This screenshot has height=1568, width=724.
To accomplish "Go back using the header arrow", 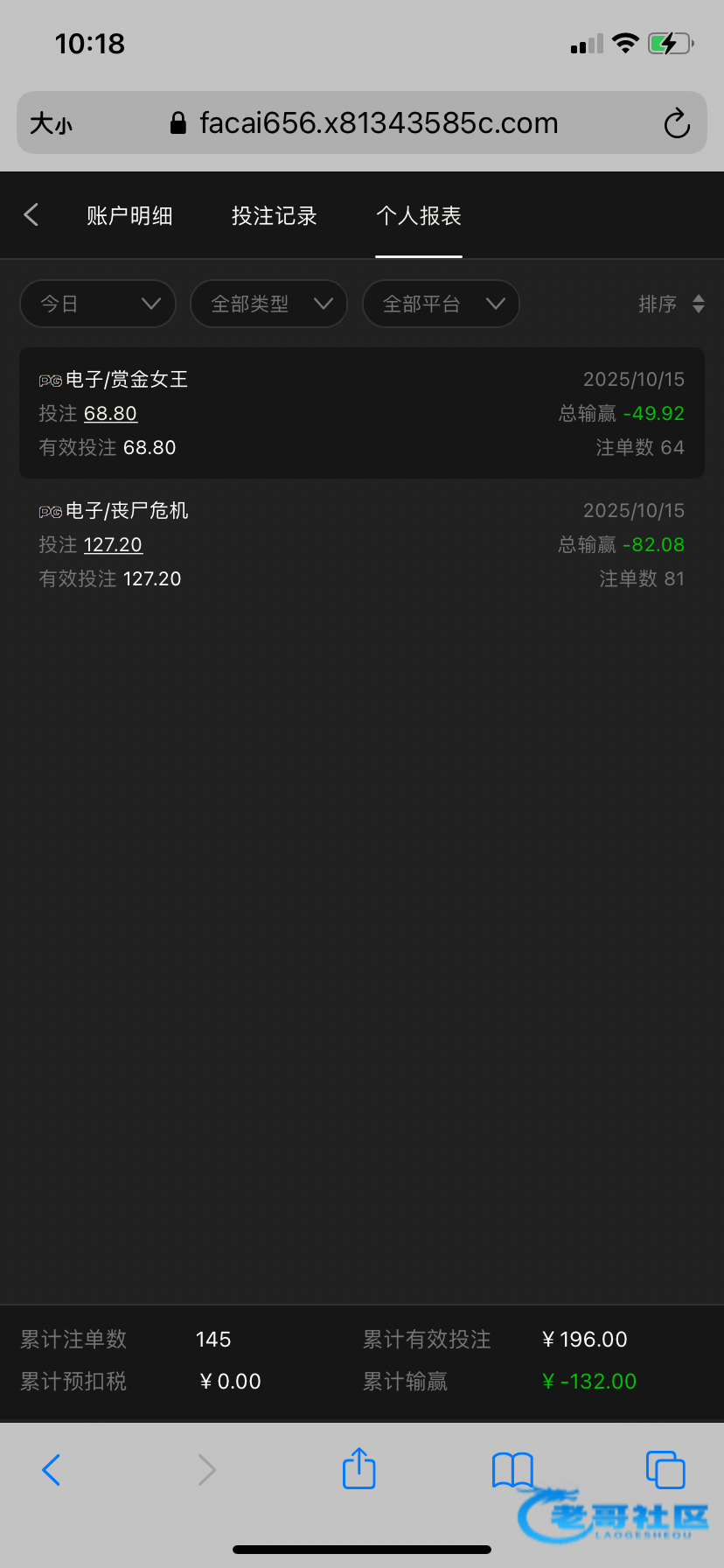I will 31,215.
